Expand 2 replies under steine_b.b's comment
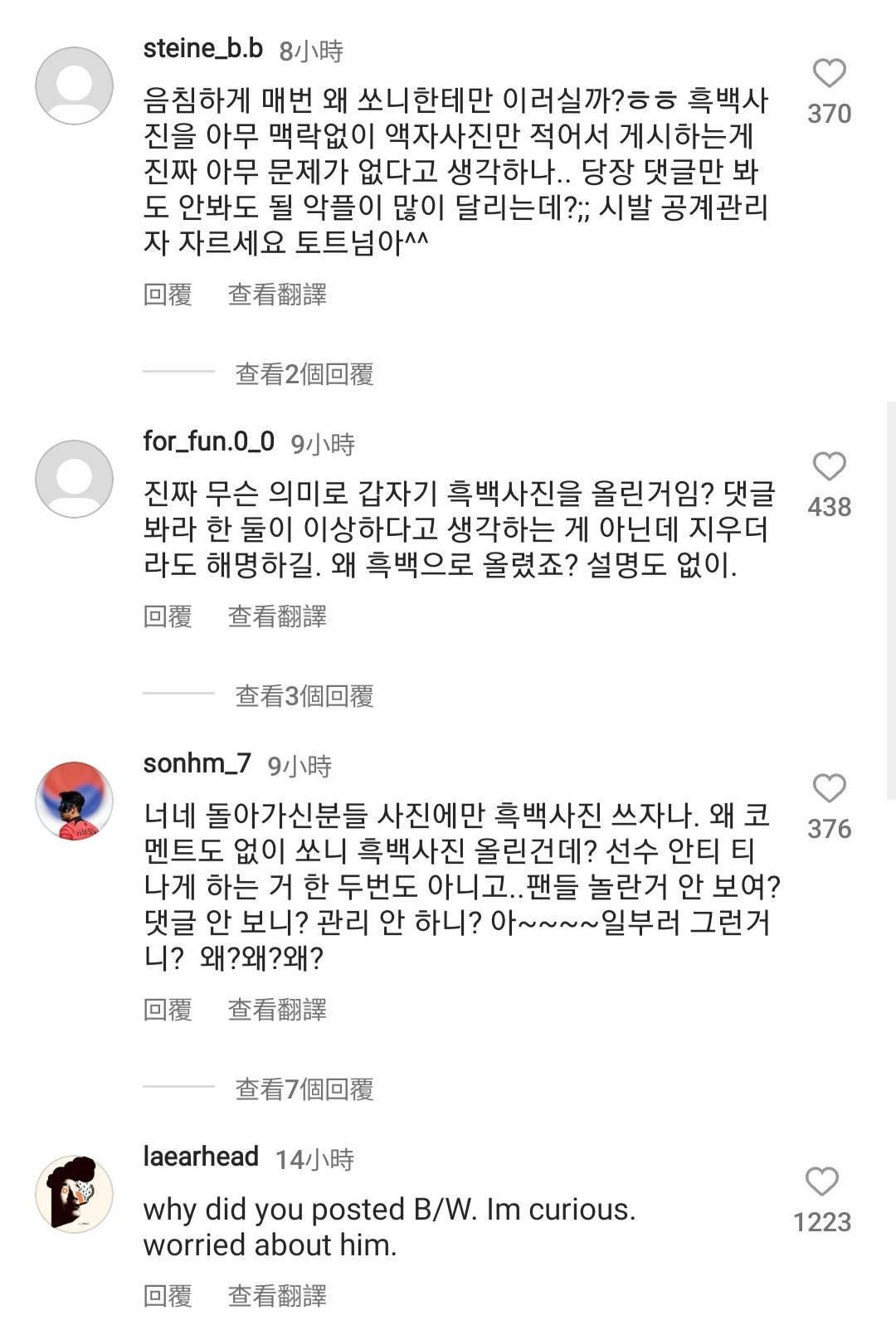The height and width of the screenshot is (1320, 896). [x=304, y=374]
